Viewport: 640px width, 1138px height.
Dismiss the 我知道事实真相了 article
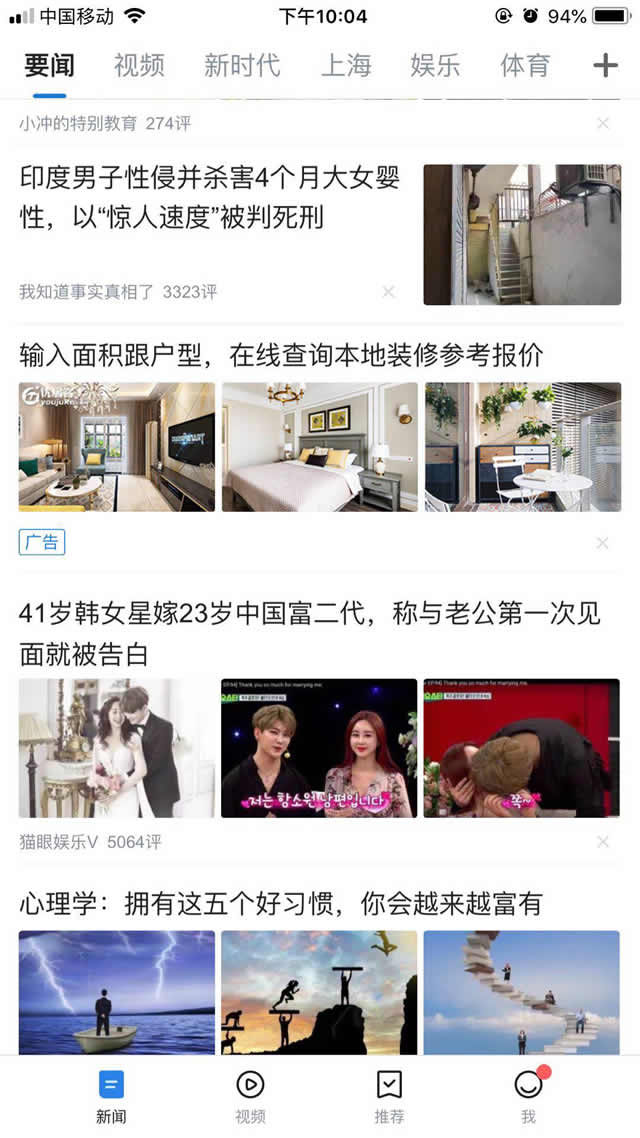[389, 291]
